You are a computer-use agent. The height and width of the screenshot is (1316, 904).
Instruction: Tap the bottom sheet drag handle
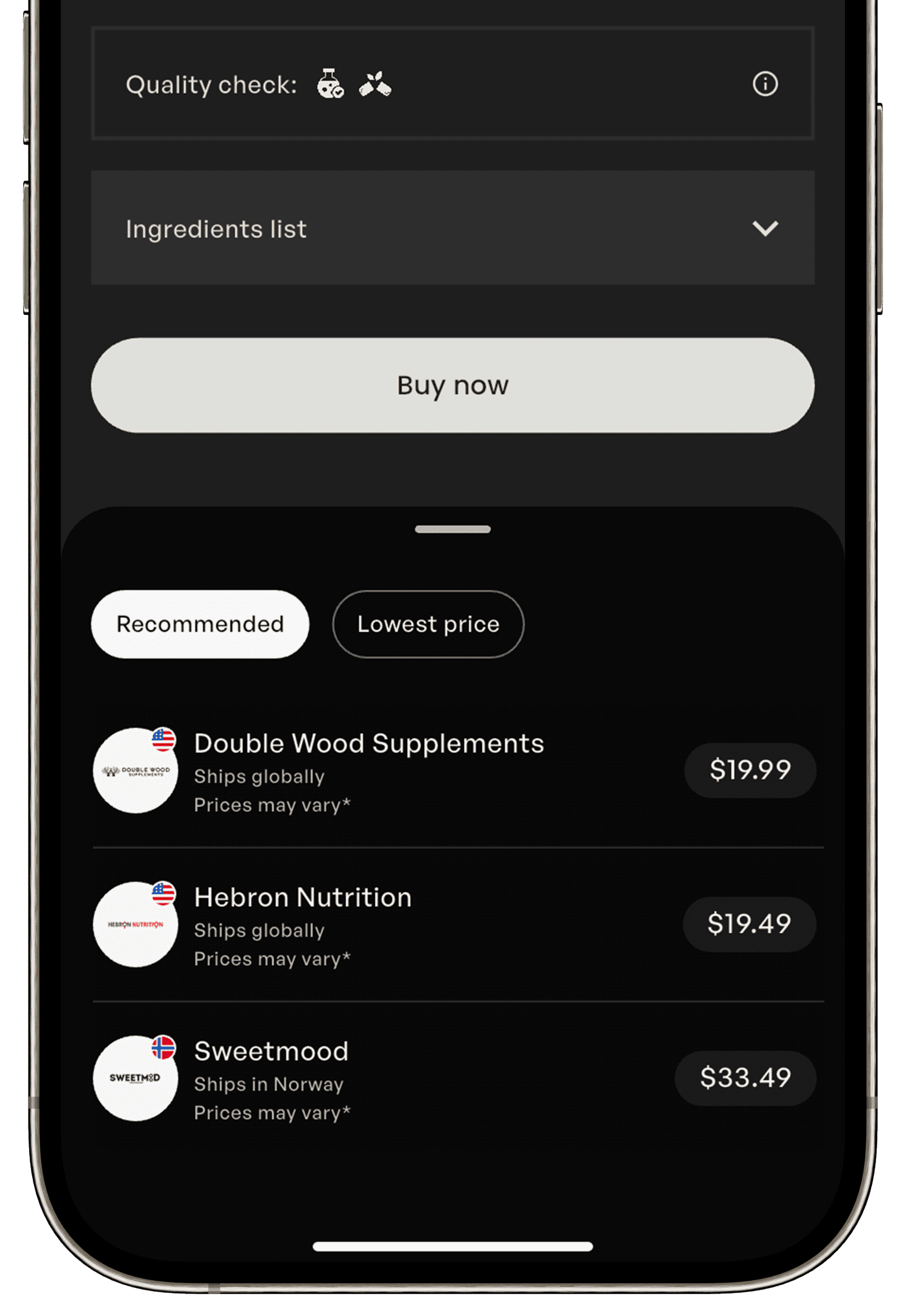click(x=453, y=529)
